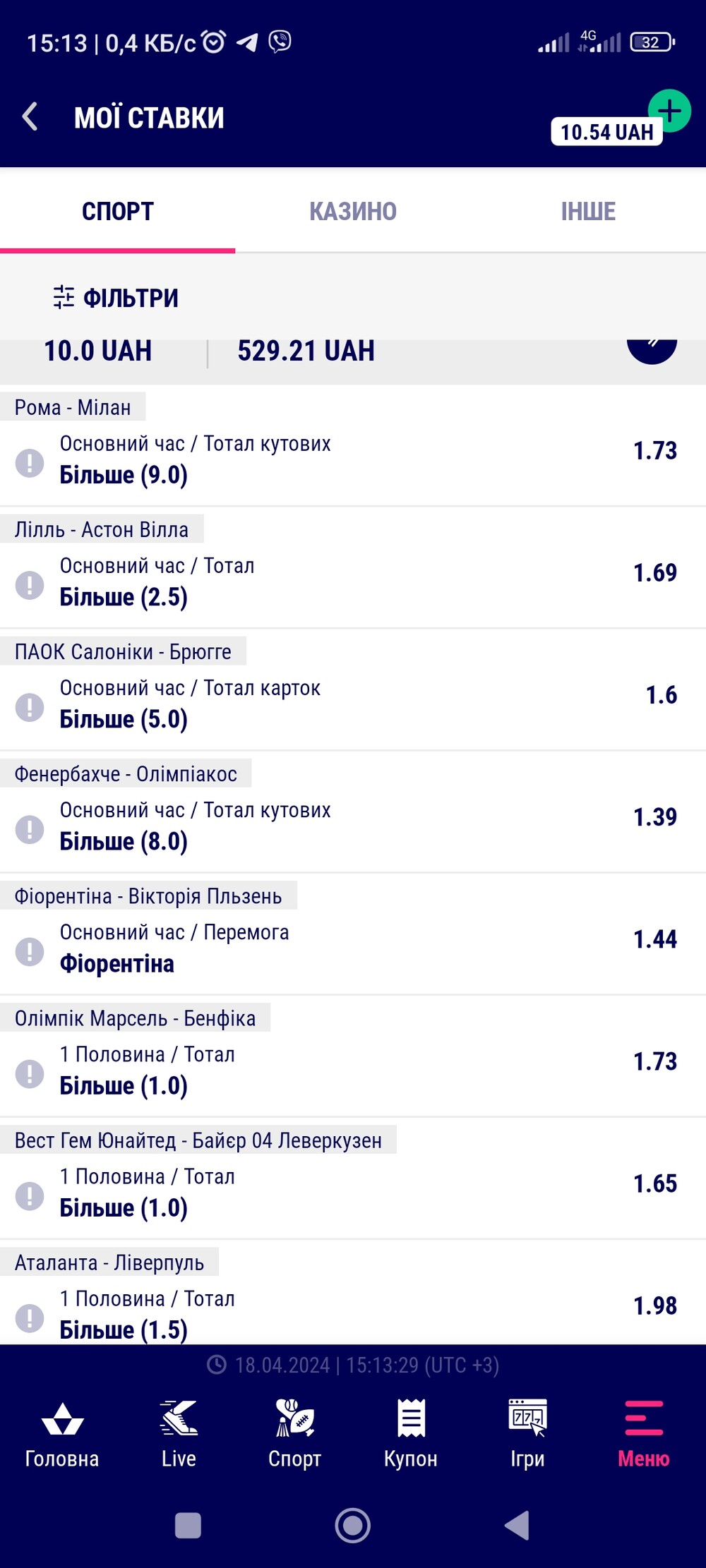This screenshot has width=706, height=1568.
Task: Open the Live section
Action: tap(179, 1434)
